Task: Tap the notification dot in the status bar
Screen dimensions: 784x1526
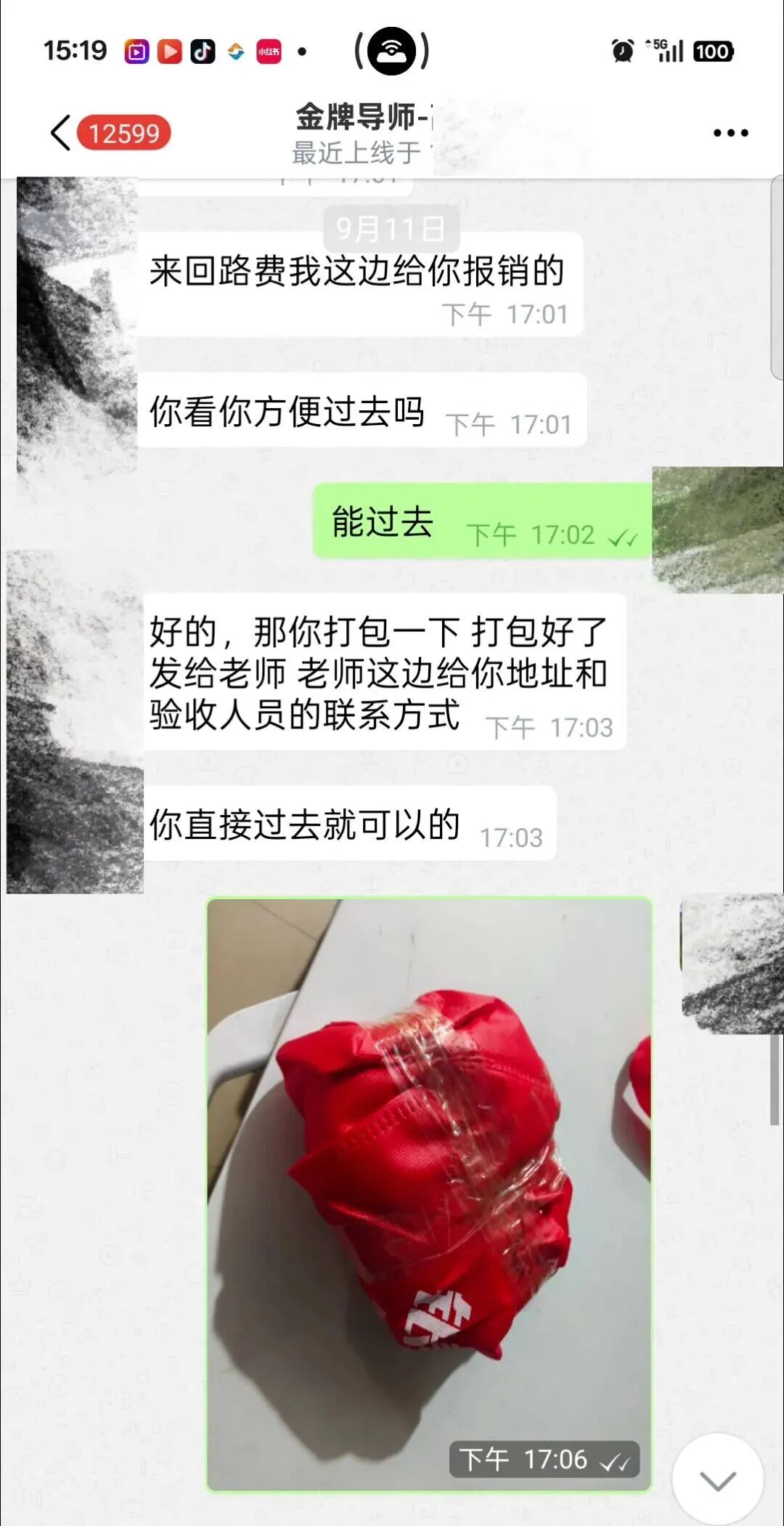Action: tap(305, 51)
